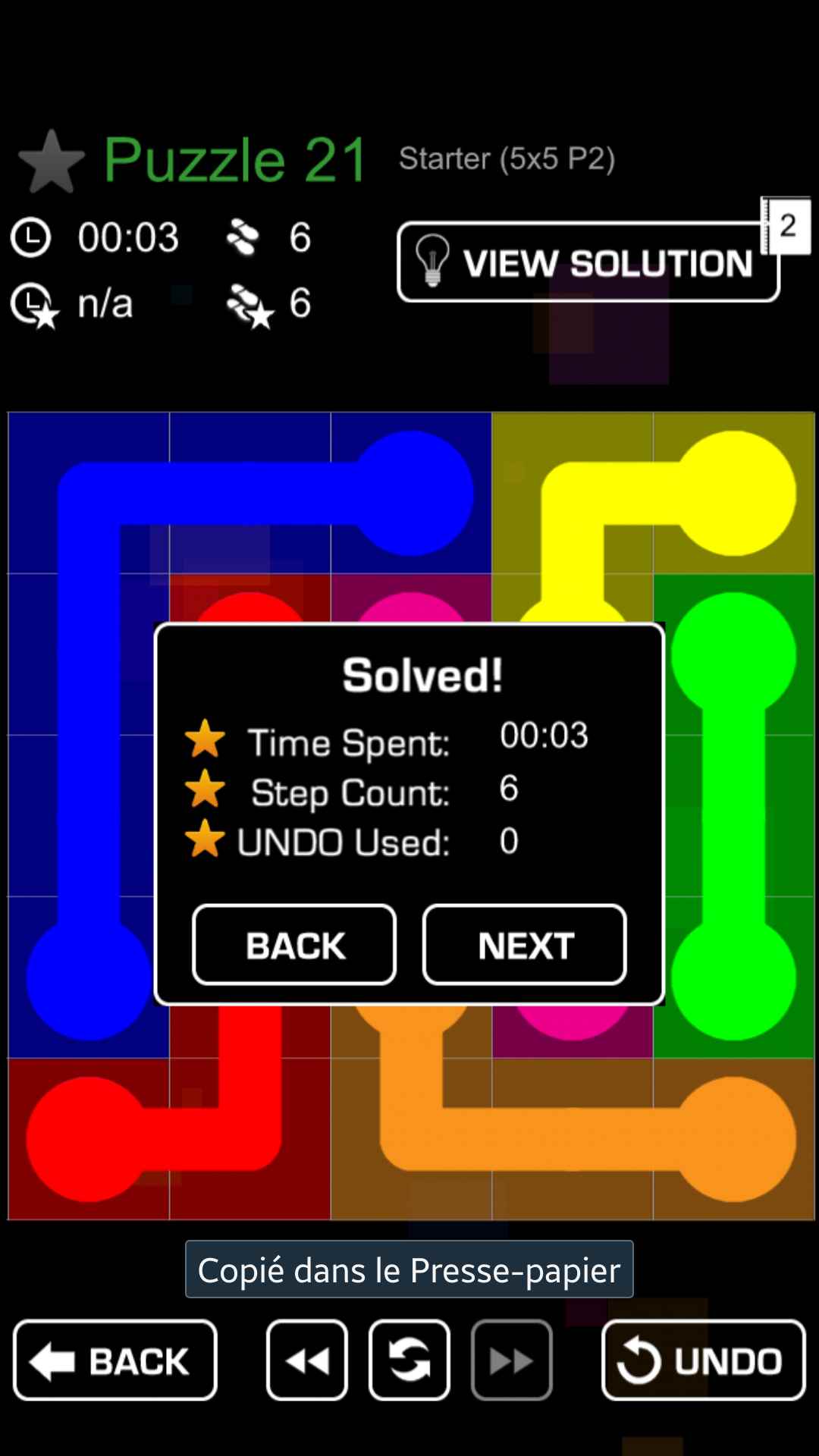
Task: Tap the bottom-left BACK arrow button
Action: (x=115, y=1360)
